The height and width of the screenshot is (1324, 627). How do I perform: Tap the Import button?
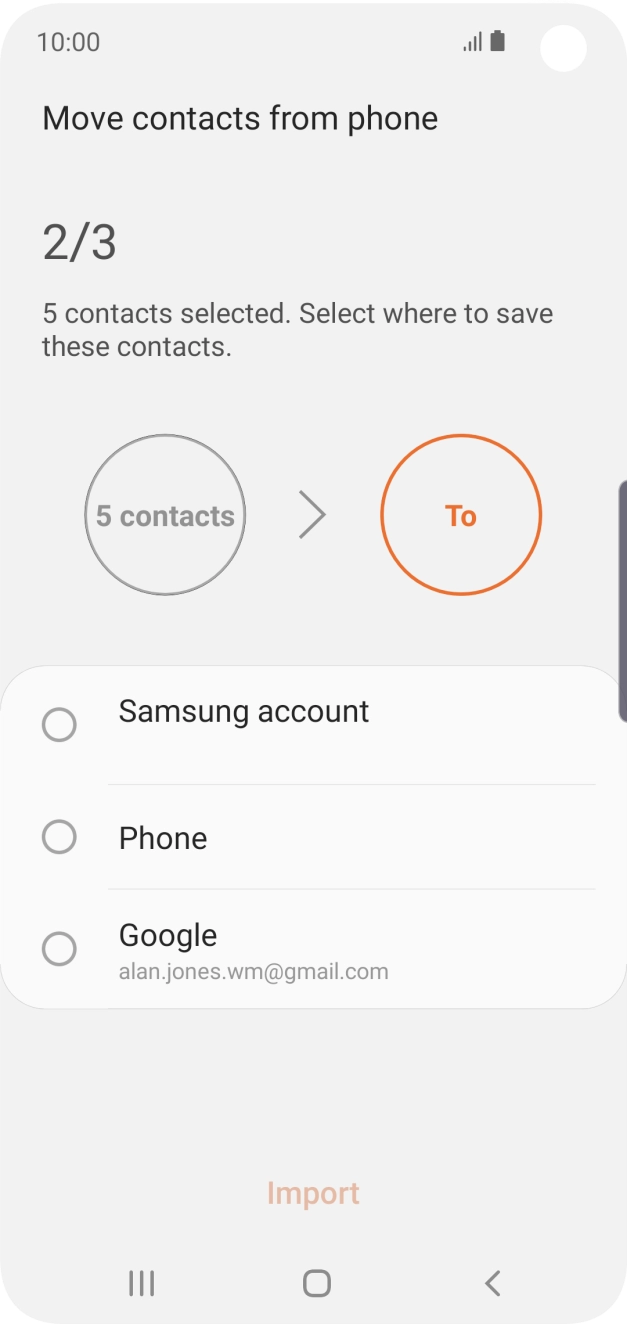pos(313,1193)
